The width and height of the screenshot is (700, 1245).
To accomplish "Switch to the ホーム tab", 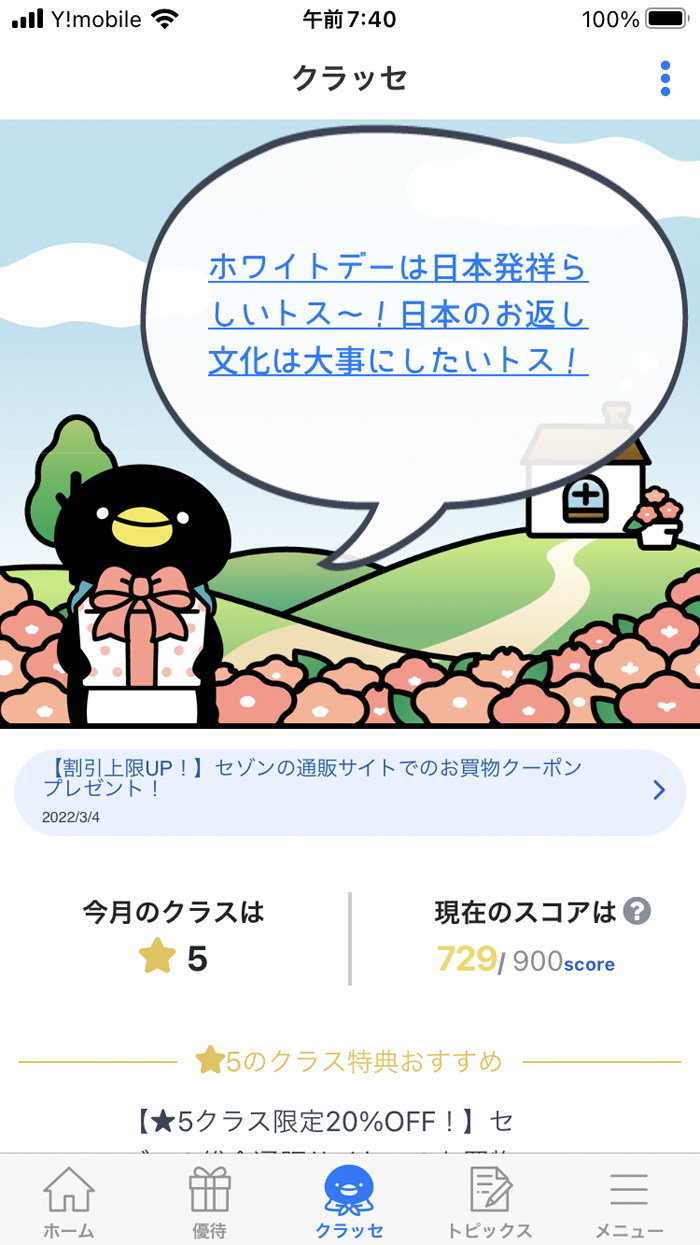I will (69, 1202).
